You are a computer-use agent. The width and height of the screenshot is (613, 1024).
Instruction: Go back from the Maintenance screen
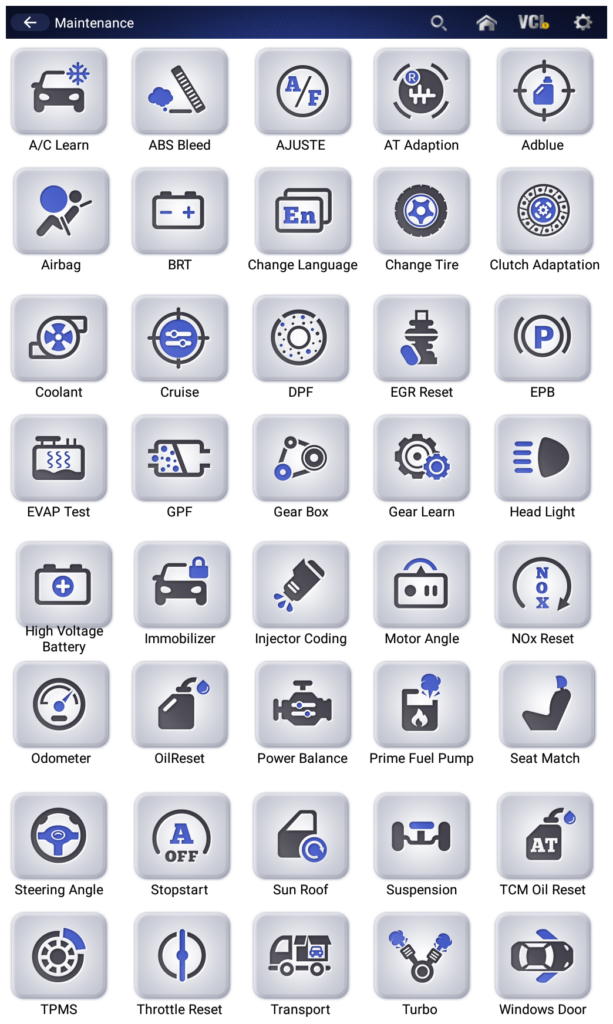31,22
